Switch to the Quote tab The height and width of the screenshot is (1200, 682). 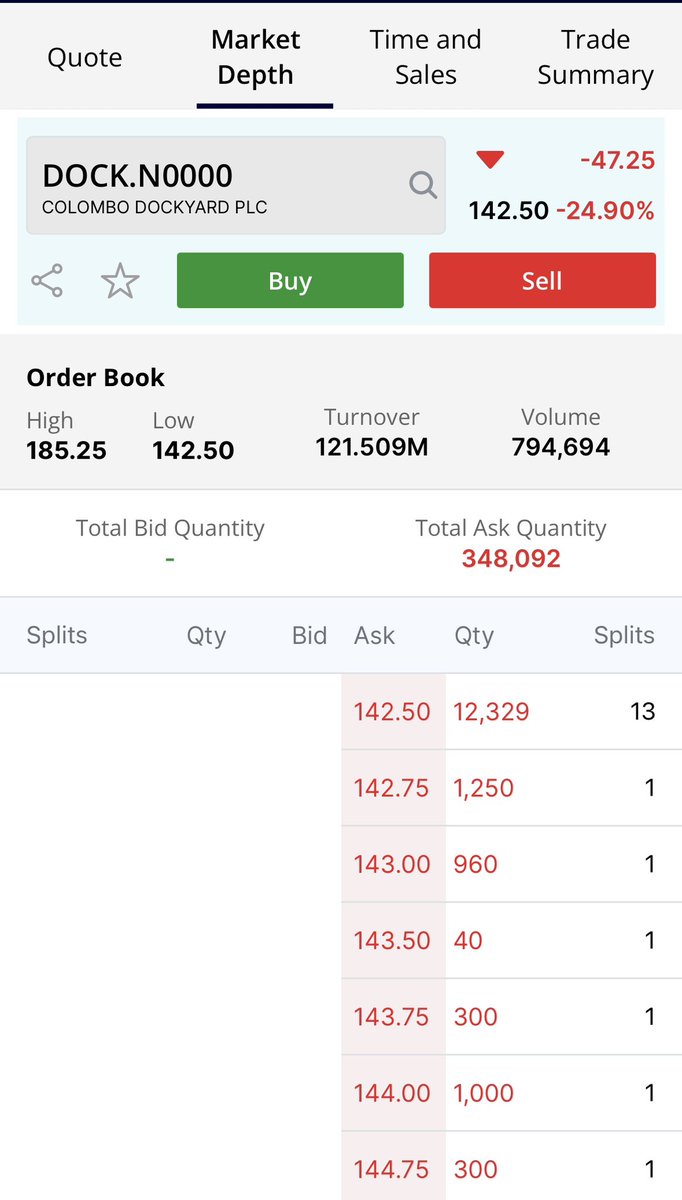click(x=85, y=57)
